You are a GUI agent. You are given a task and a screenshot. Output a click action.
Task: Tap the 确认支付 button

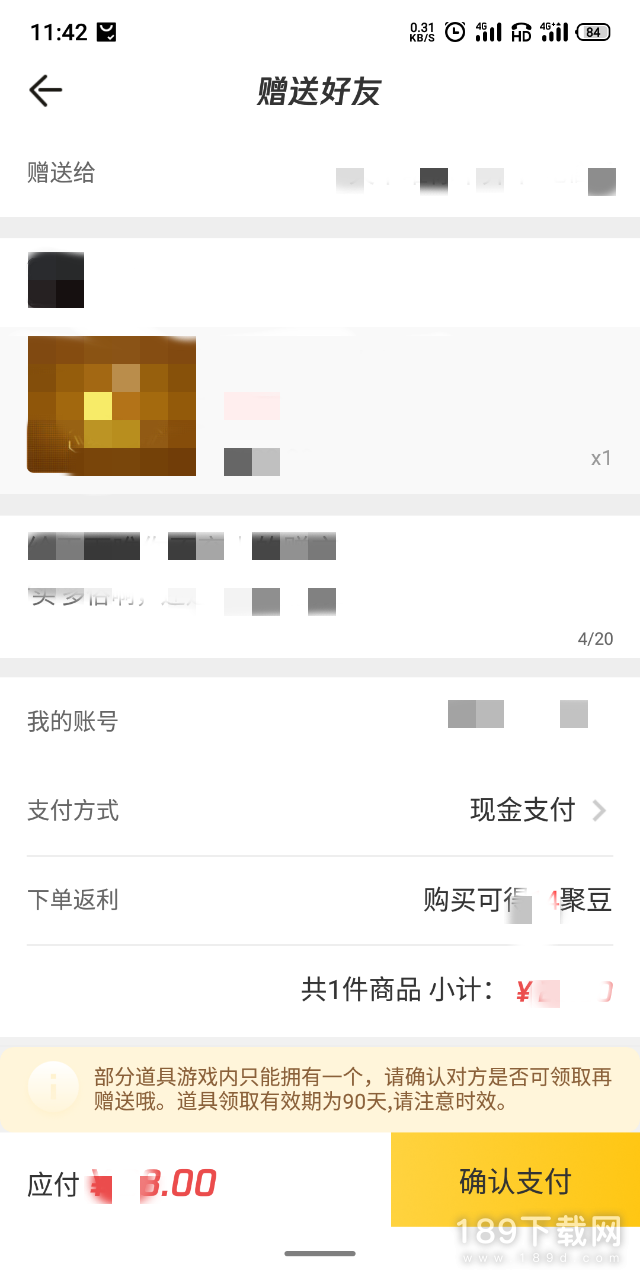[x=515, y=1180]
